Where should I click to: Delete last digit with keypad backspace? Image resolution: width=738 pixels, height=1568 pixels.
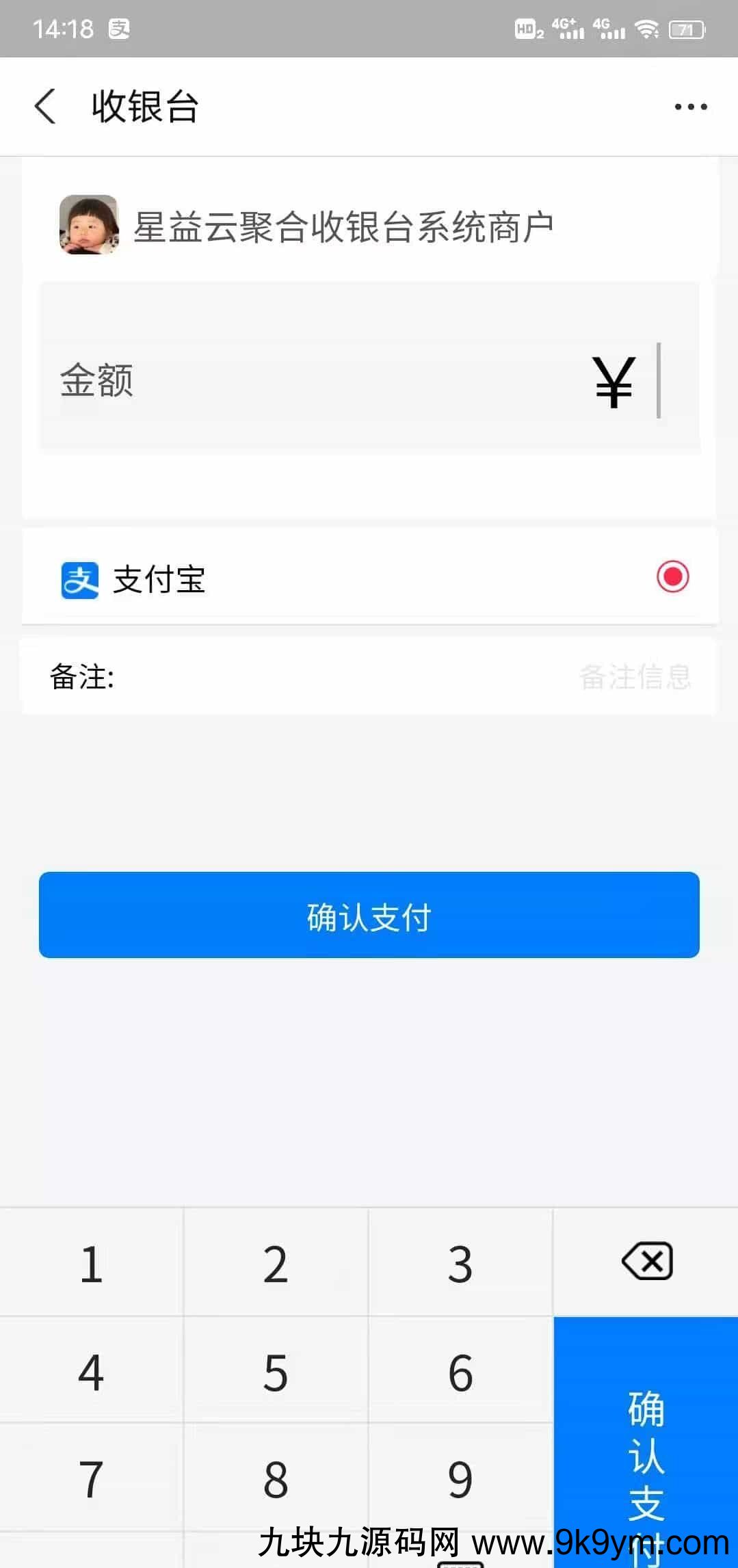click(647, 1262)
